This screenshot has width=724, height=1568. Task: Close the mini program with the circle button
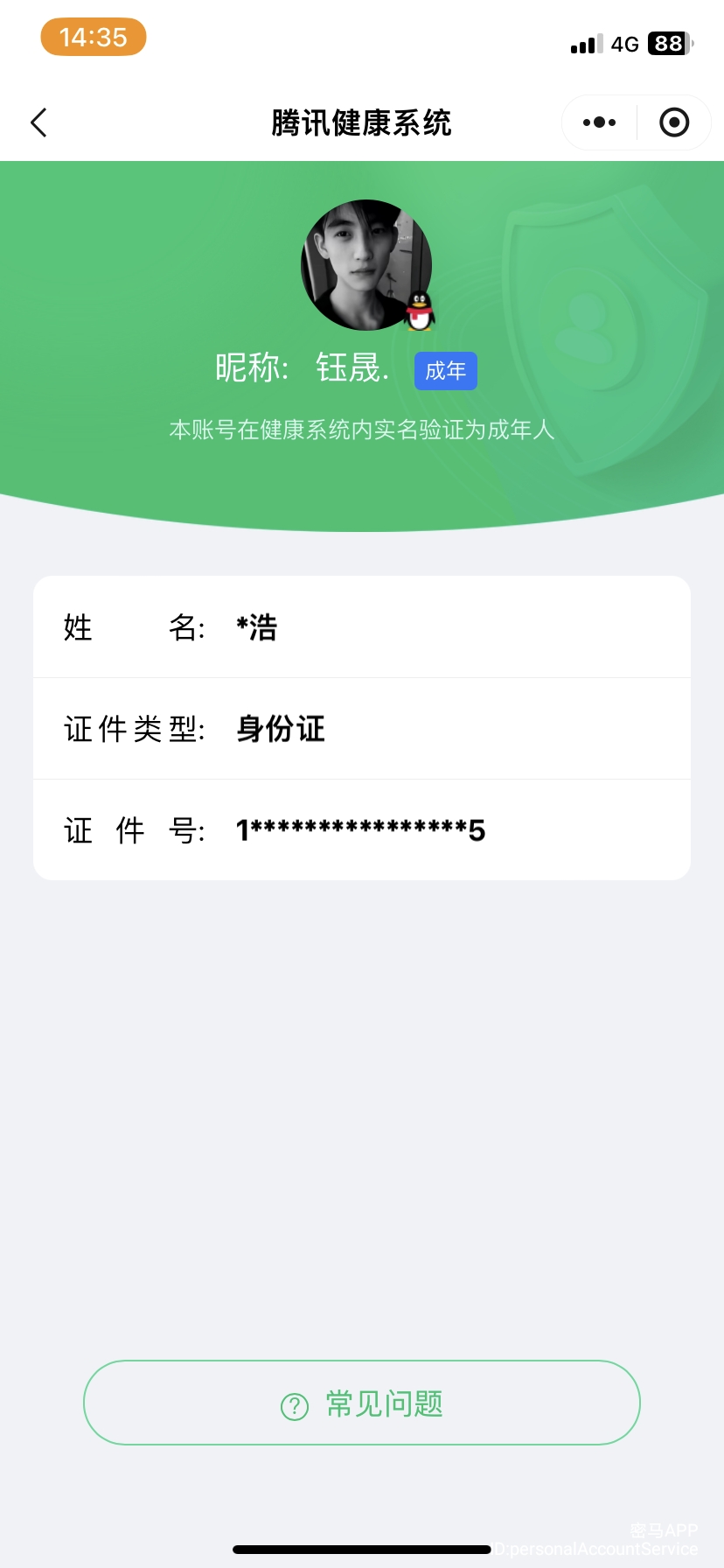click(673, 122)
